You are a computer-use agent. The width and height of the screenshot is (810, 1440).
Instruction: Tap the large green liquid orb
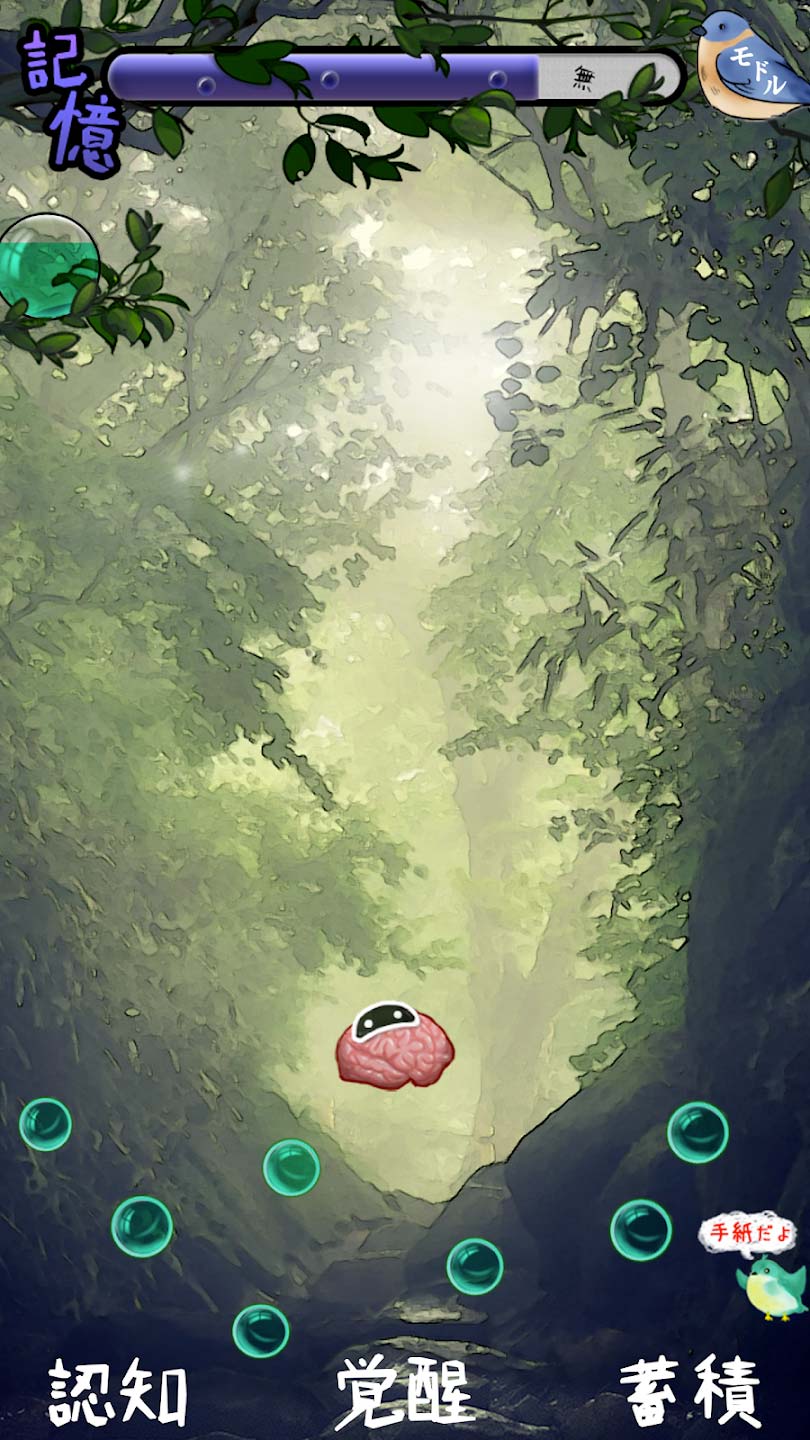pos(47,266)
